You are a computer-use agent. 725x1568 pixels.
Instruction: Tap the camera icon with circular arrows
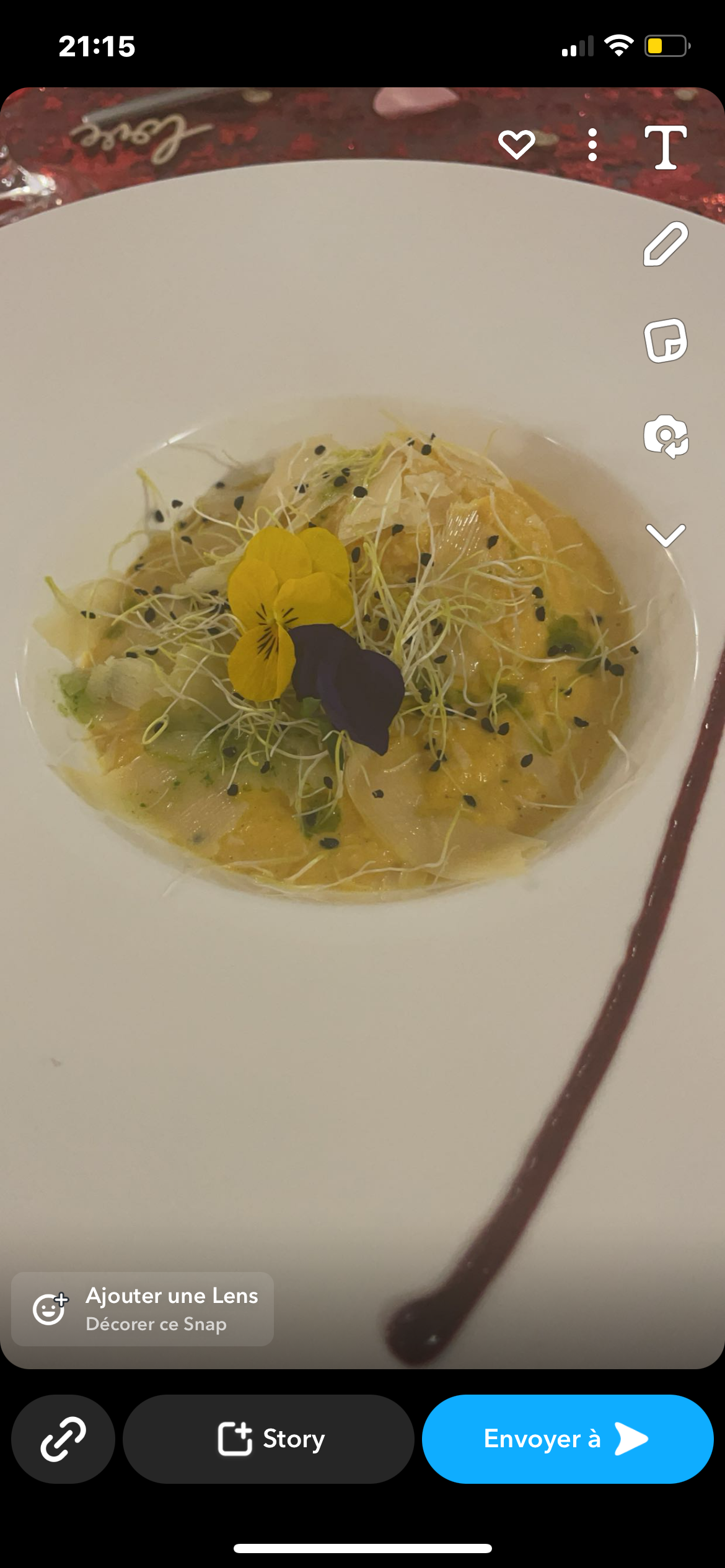(666, 437)
